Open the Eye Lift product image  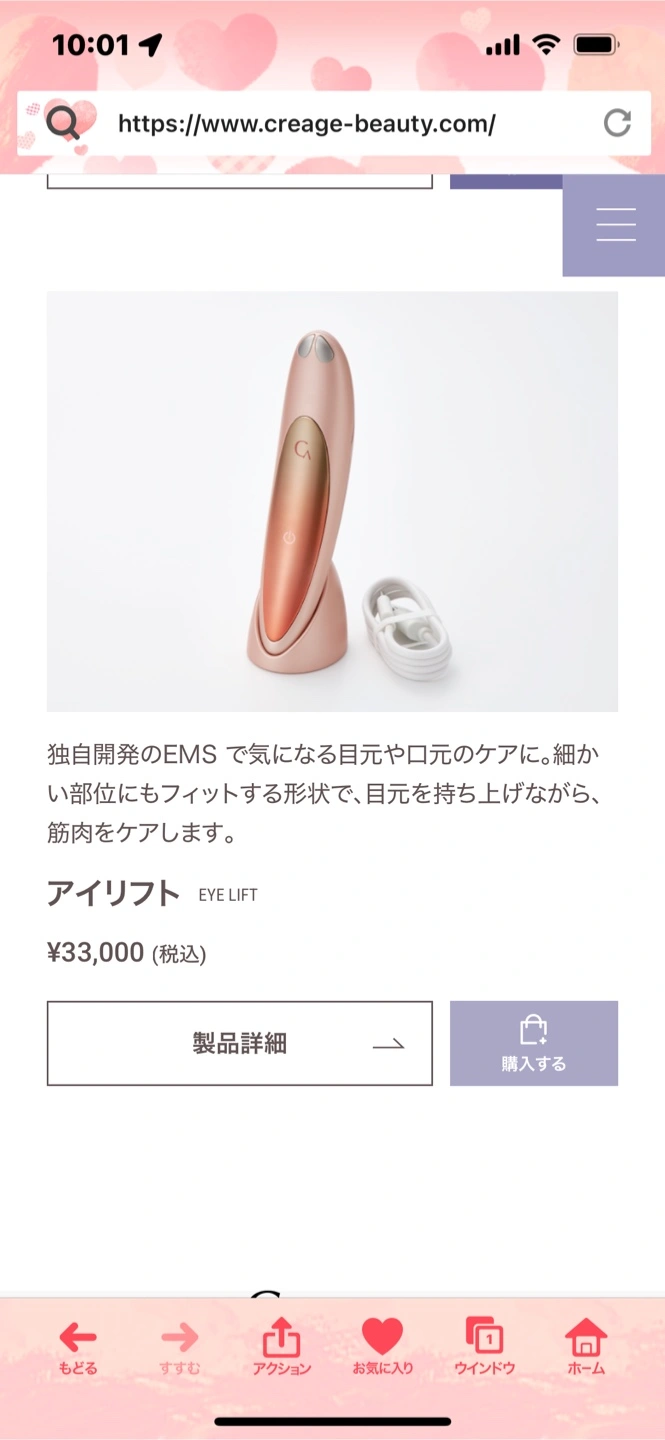[332, 501]
